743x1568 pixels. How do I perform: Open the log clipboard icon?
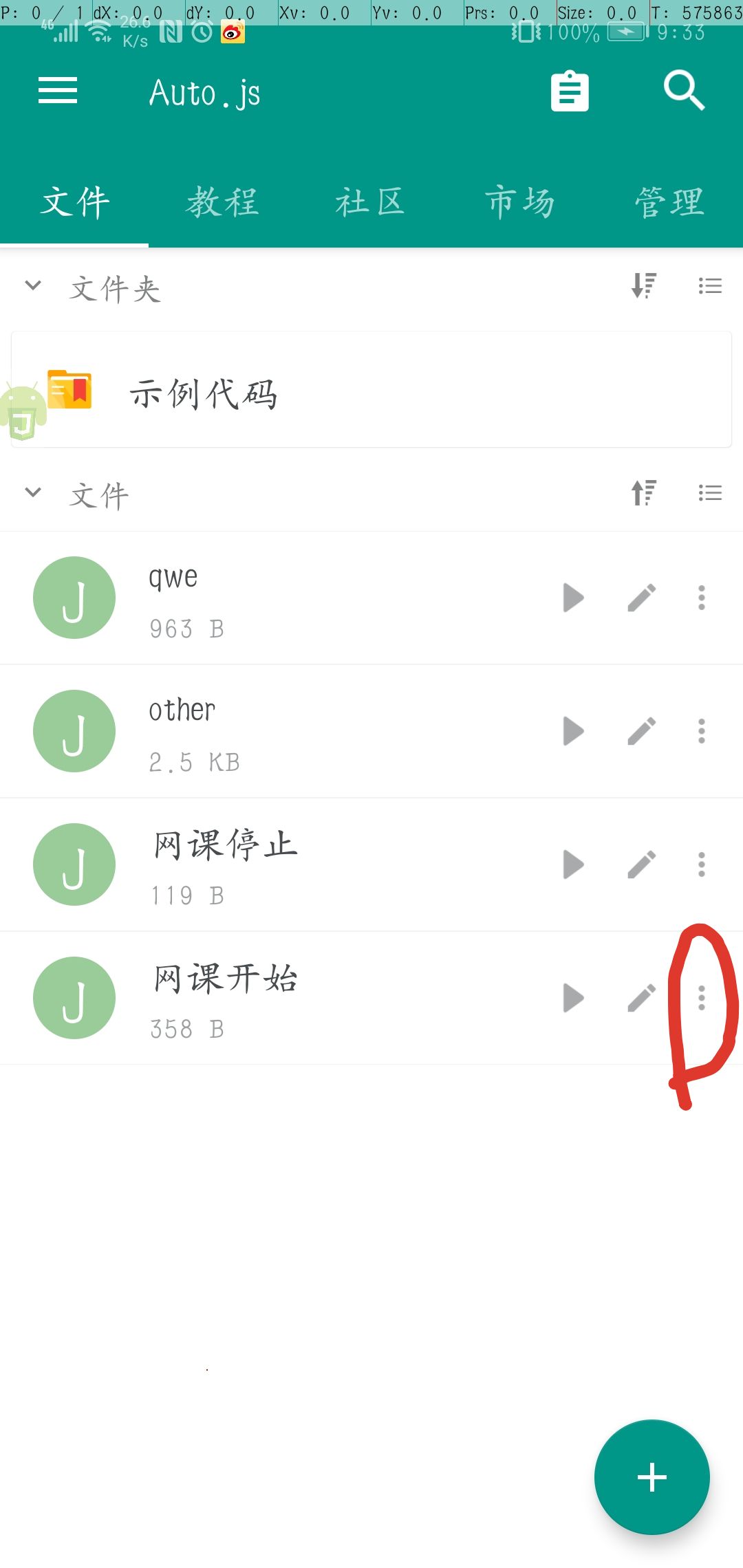pos(570,91)
